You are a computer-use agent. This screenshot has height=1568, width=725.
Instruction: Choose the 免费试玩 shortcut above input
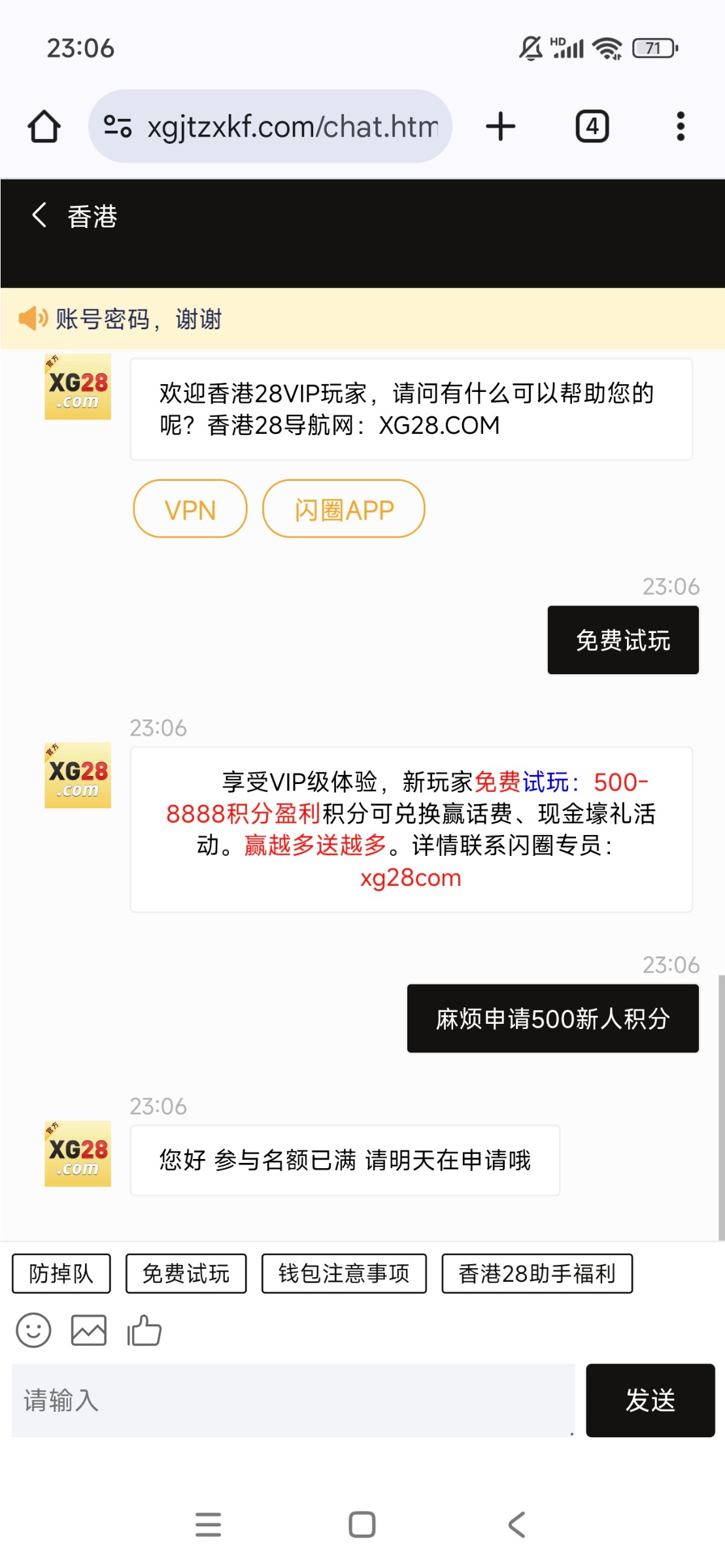[186, 1273]
